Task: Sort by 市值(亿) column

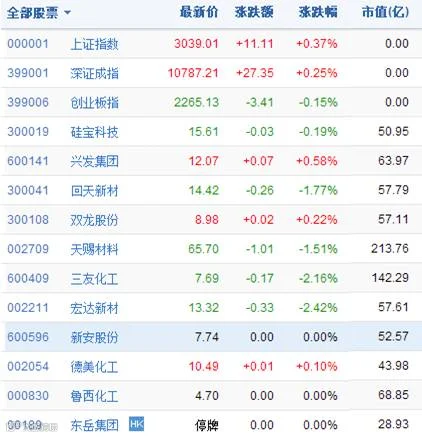Action: tap(386, 12)
